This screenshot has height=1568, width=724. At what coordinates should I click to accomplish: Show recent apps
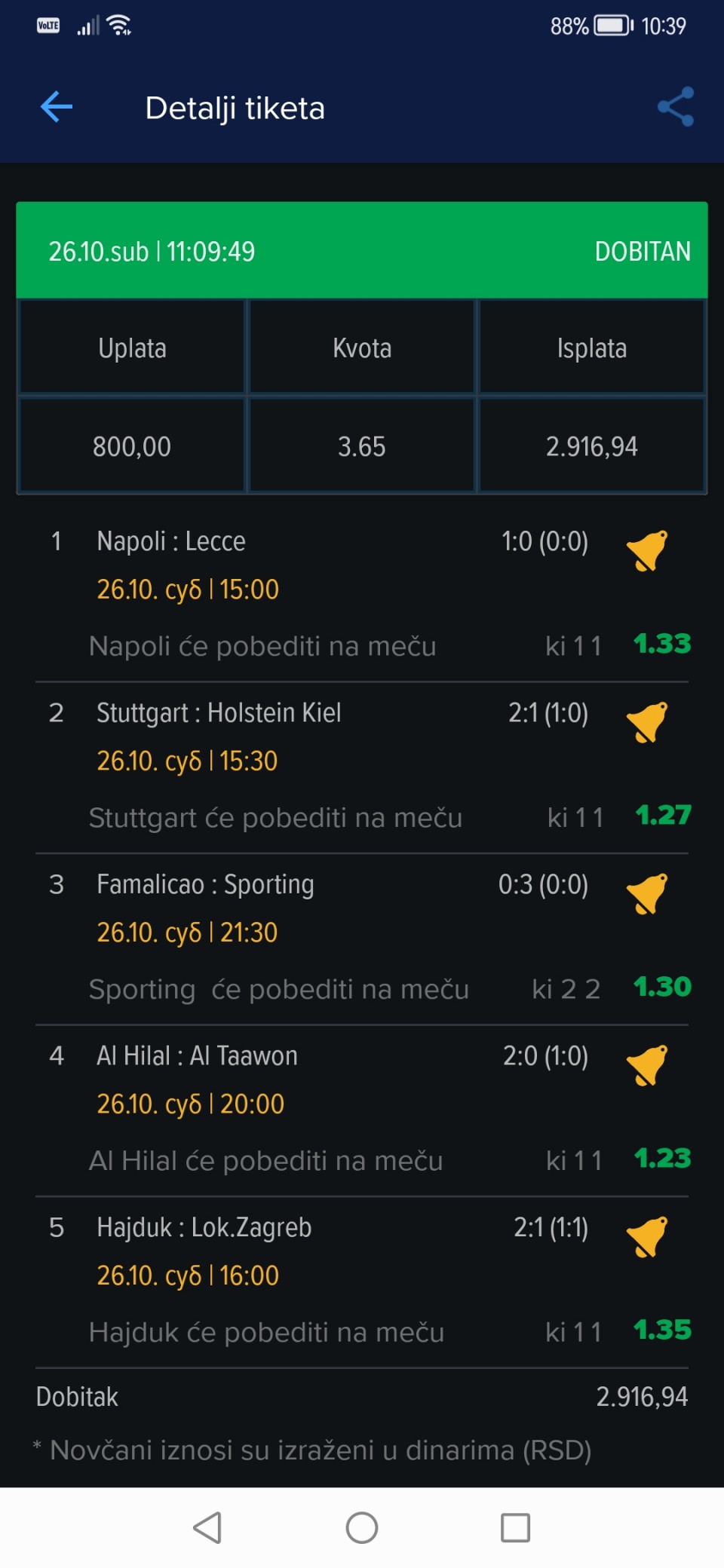[x=516, y=1528]
